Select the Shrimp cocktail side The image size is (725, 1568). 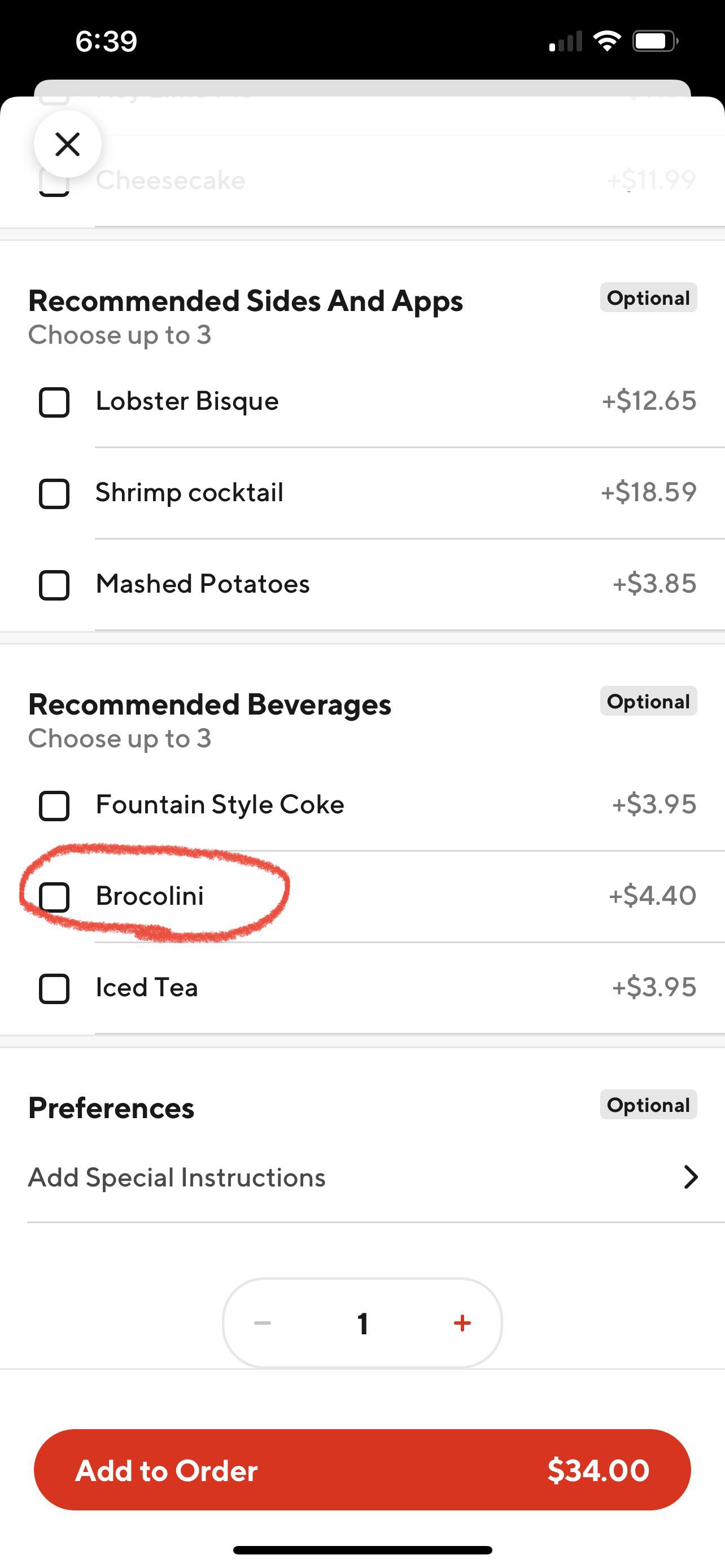[x=54, y=493]
